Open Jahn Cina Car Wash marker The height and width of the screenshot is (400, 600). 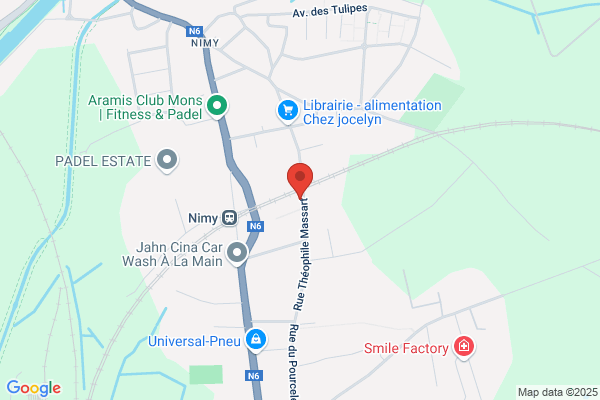tap(237, 253)
